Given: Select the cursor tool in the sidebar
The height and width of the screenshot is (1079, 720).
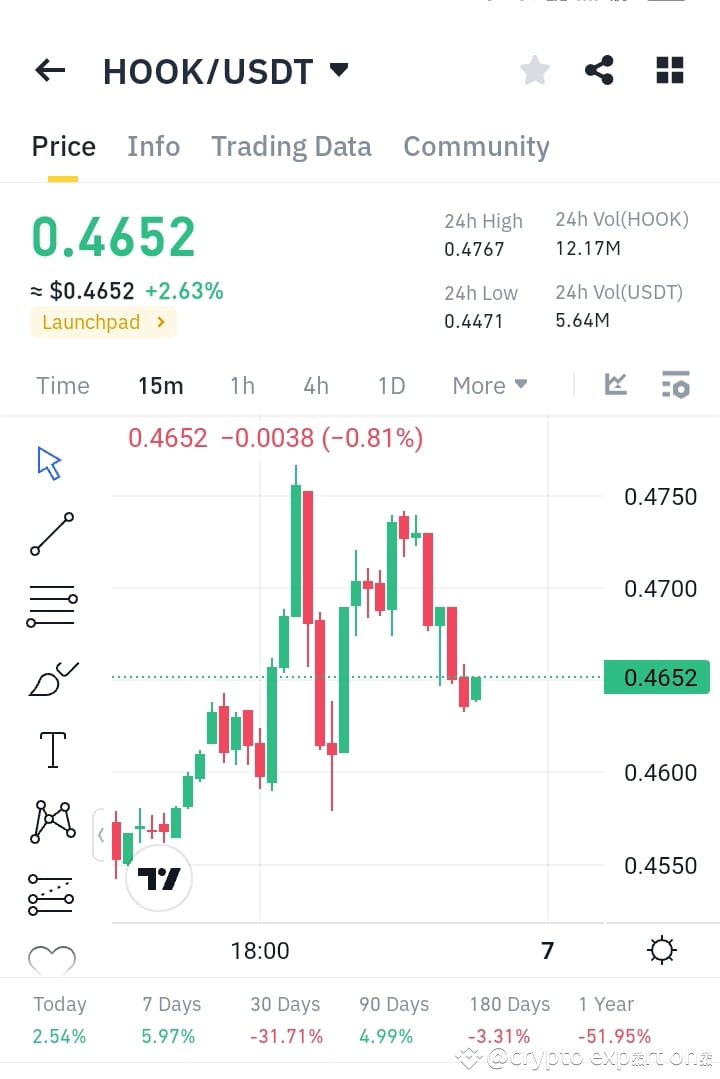Looking at the screenshot, I should coord(50,460).
